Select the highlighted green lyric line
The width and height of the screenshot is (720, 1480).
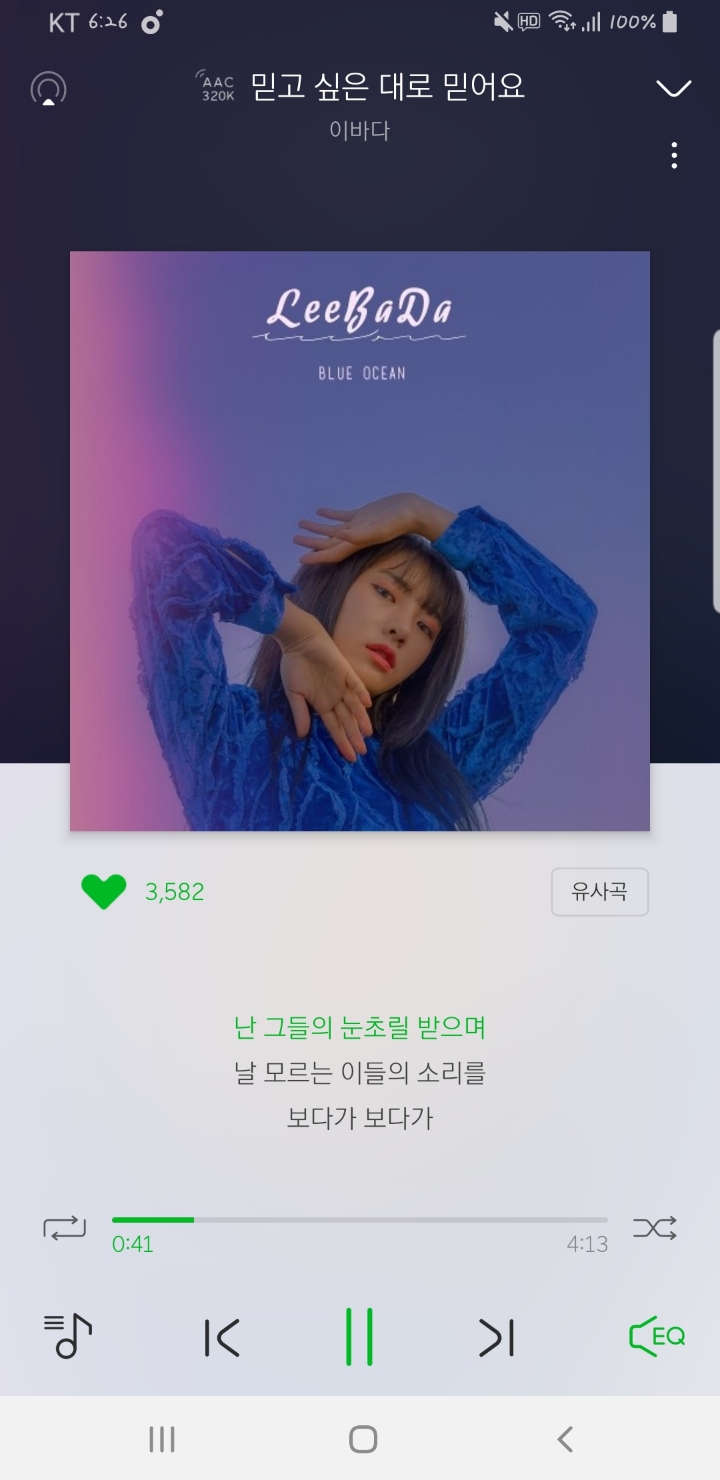(360, 1027)
